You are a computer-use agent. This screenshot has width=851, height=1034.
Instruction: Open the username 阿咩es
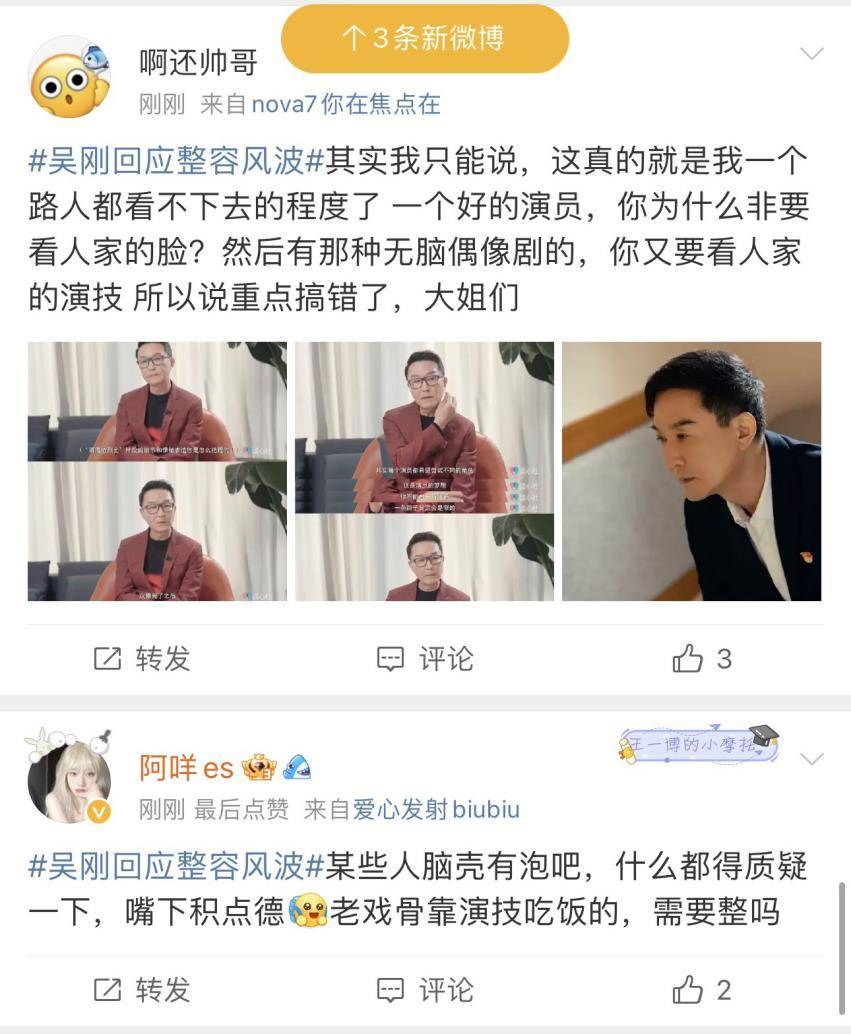click(x=186, y=767)
